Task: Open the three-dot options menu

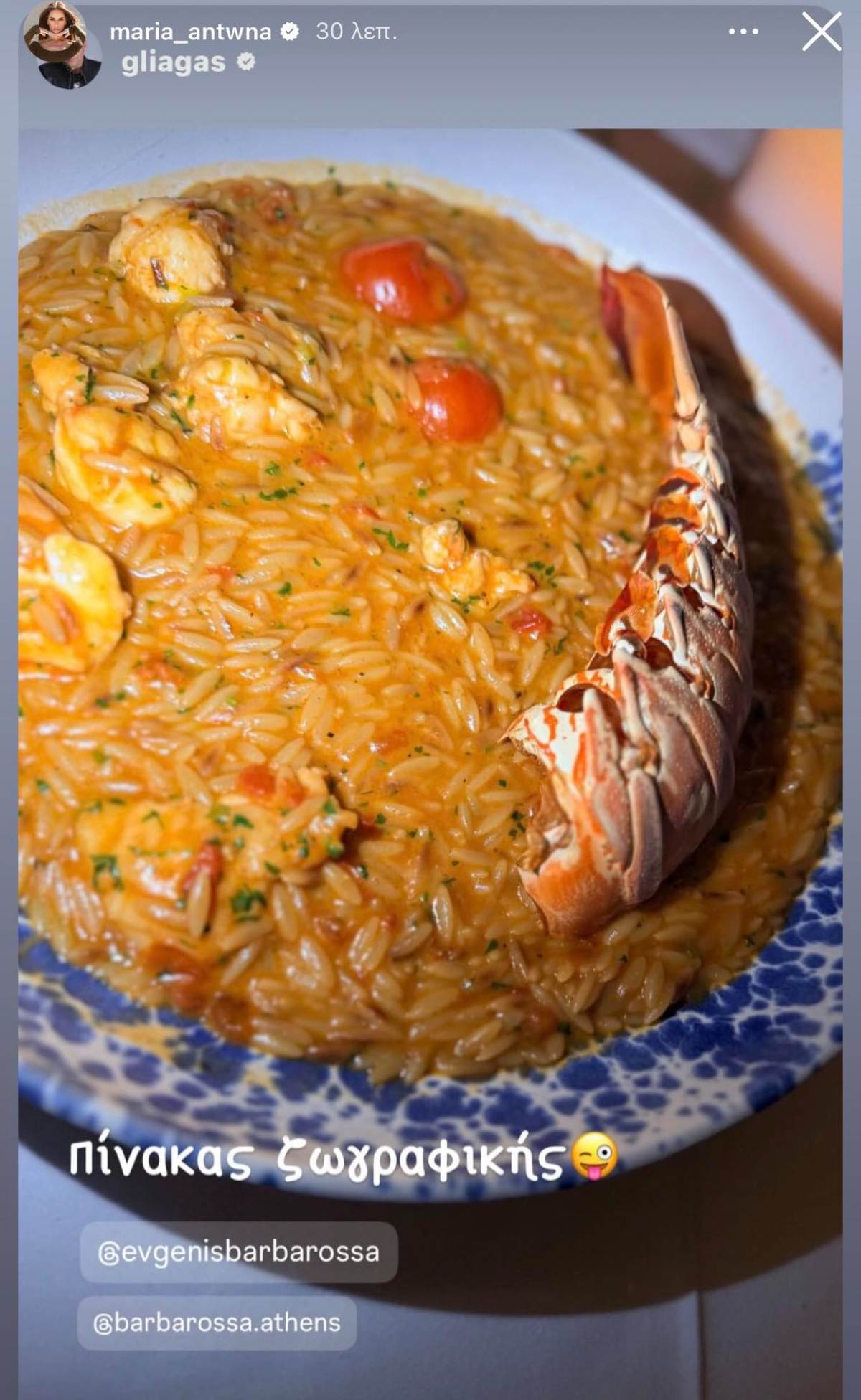Action: [743, 32]
